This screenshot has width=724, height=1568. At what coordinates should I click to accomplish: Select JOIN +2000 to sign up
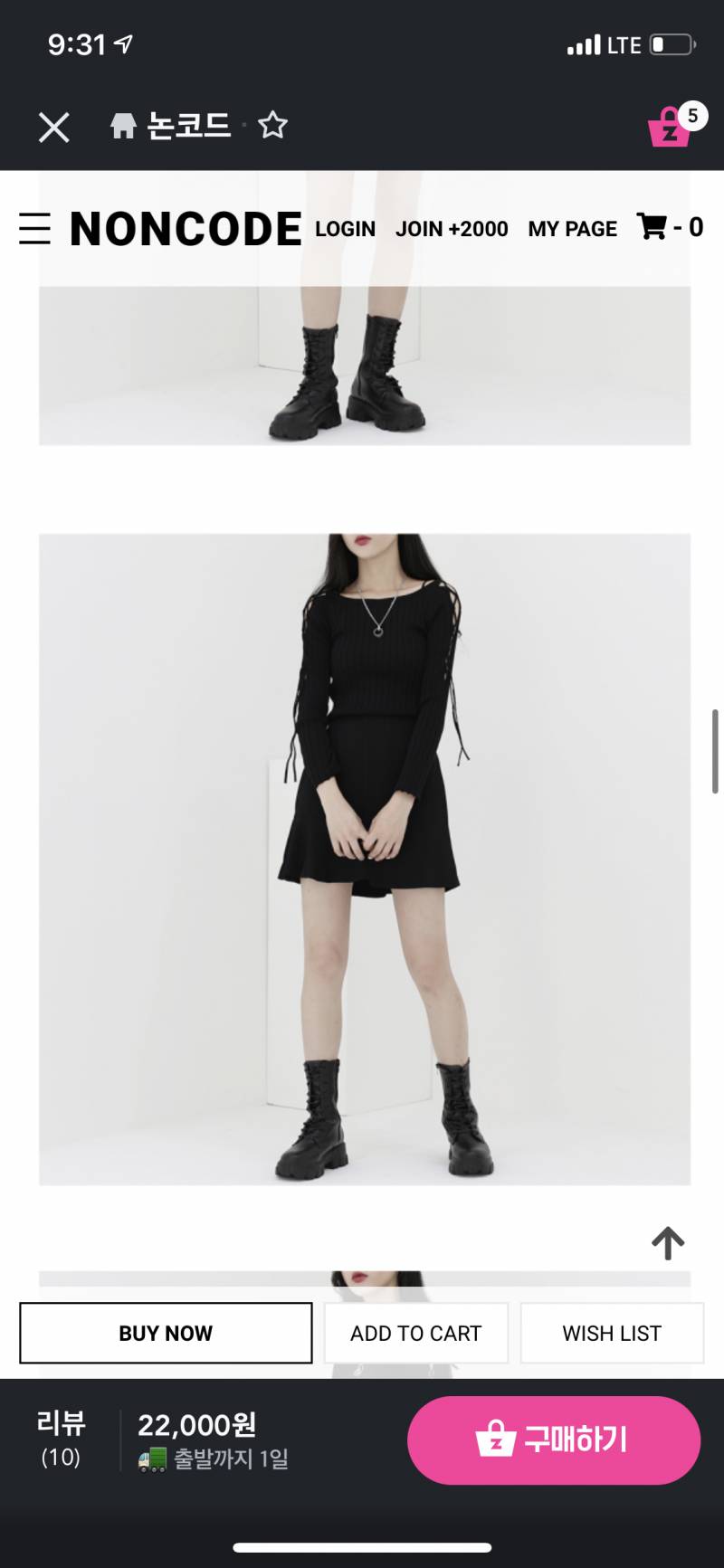pos(452,229)
